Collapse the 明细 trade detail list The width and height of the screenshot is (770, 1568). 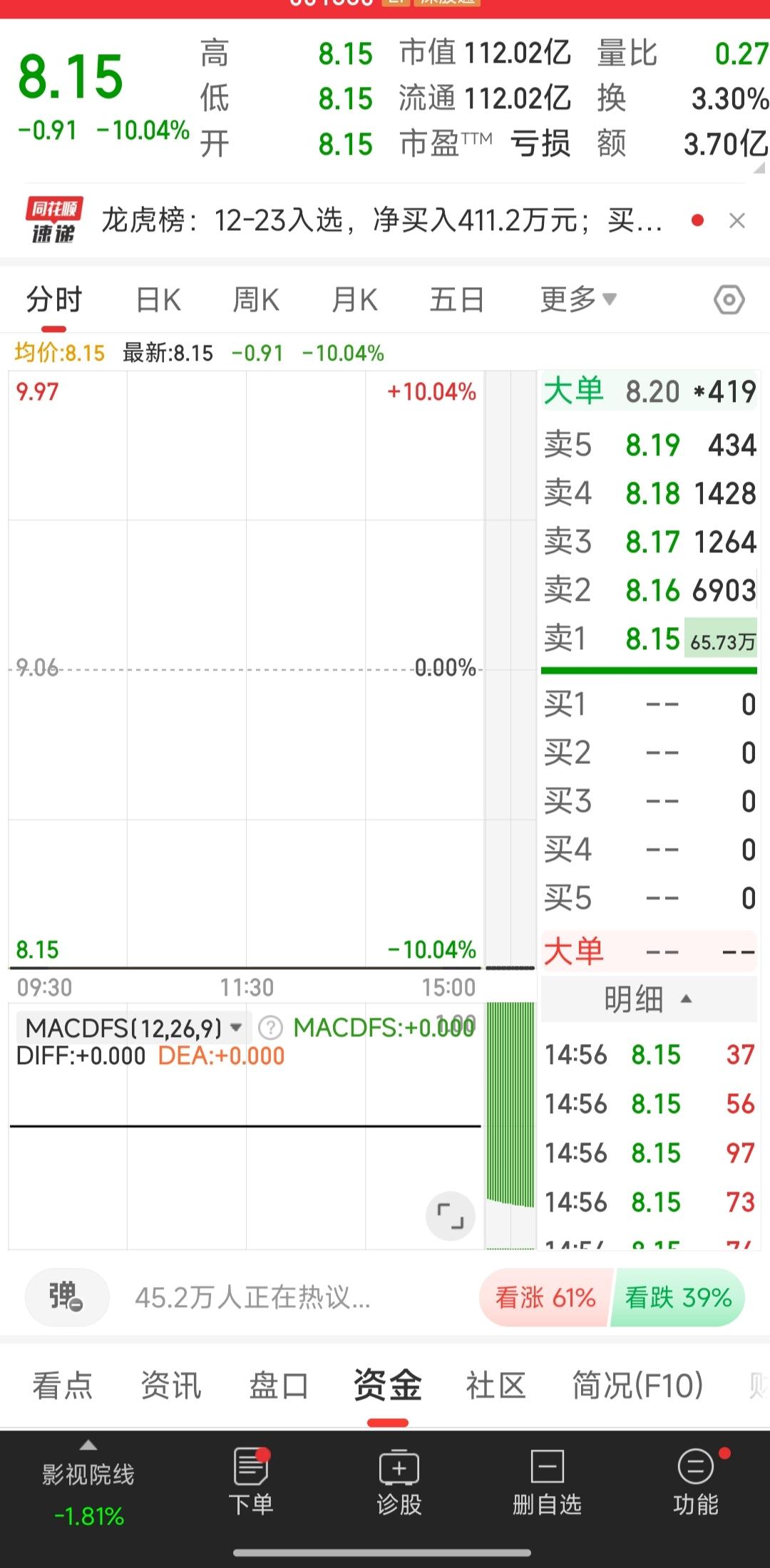coord(649,999)
